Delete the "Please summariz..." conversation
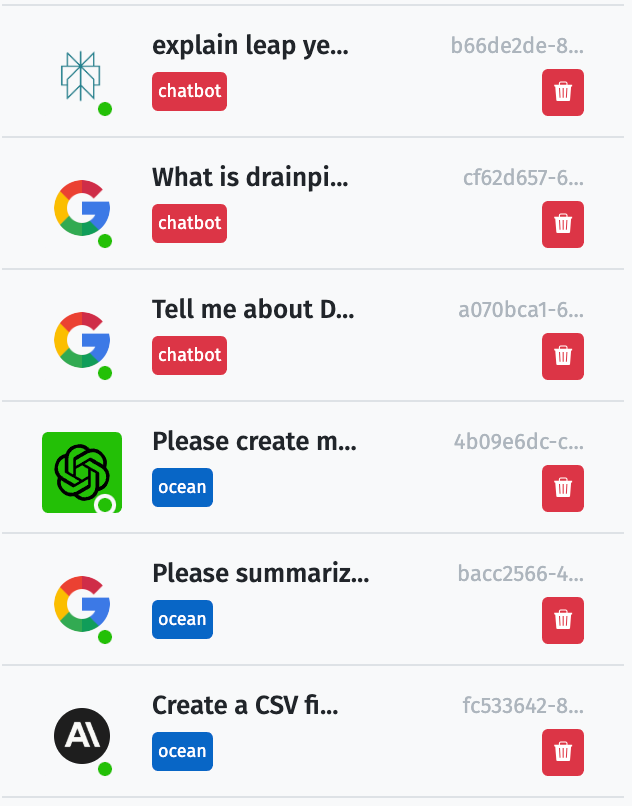This screenshot has width=632, height=806. pyautogui.click(x=563, y=620)
